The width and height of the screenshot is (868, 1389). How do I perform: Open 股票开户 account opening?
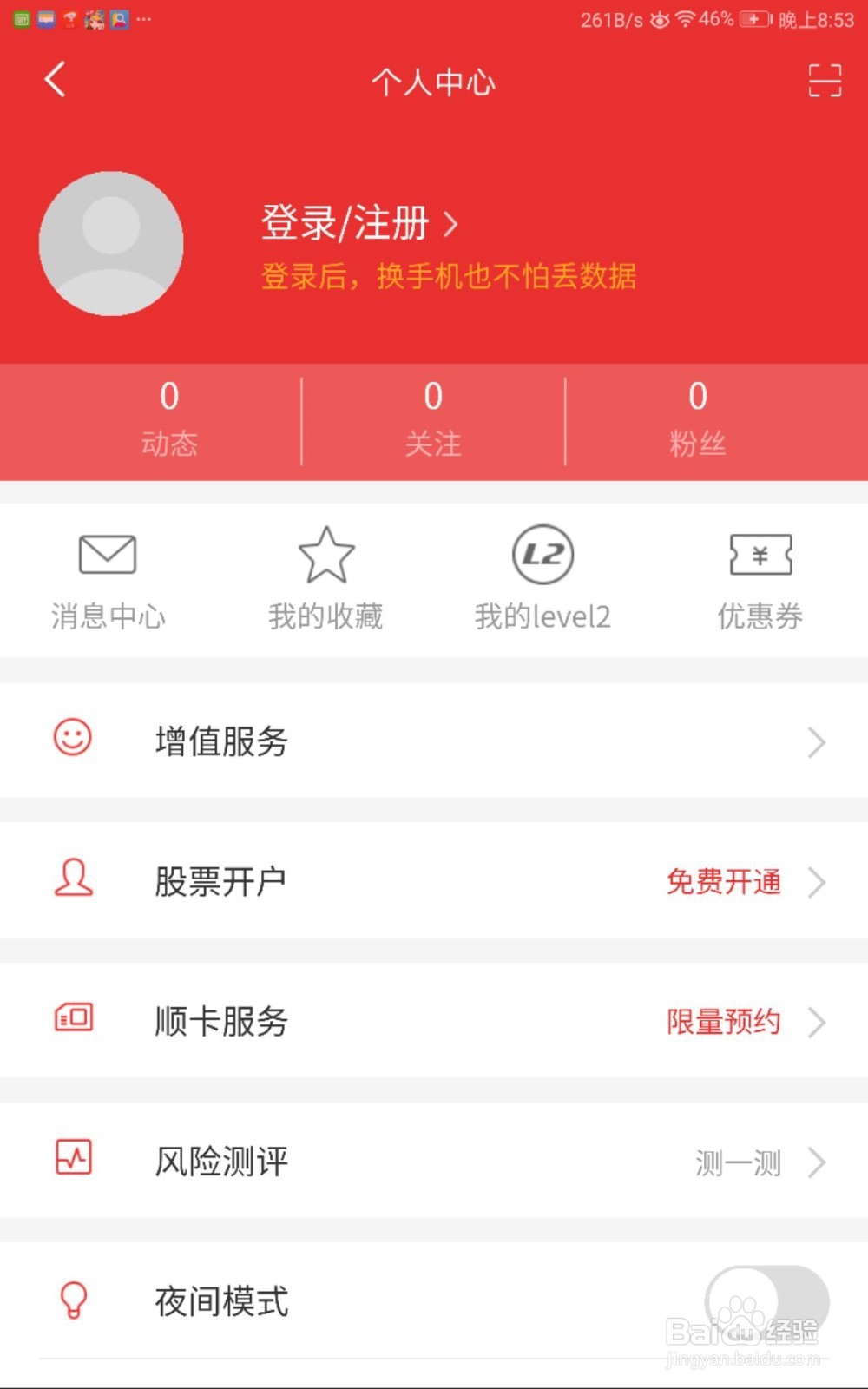pos(434,881)
